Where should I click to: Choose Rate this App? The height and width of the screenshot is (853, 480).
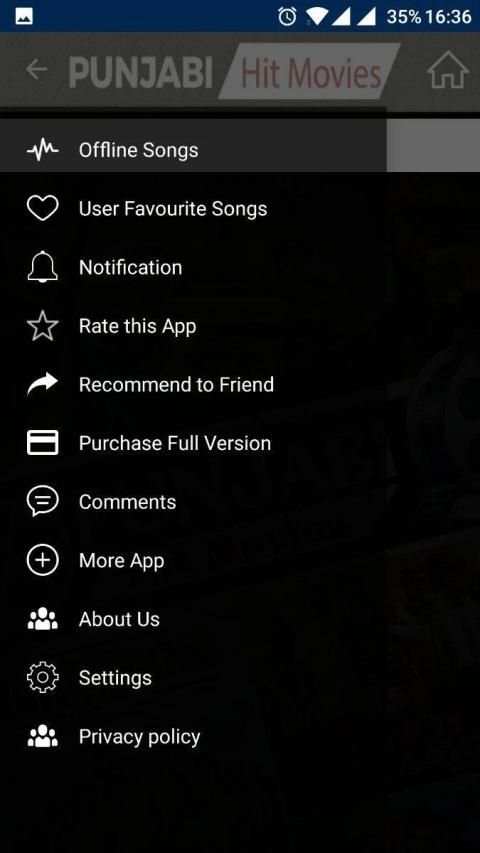click(x=193, y=326)
